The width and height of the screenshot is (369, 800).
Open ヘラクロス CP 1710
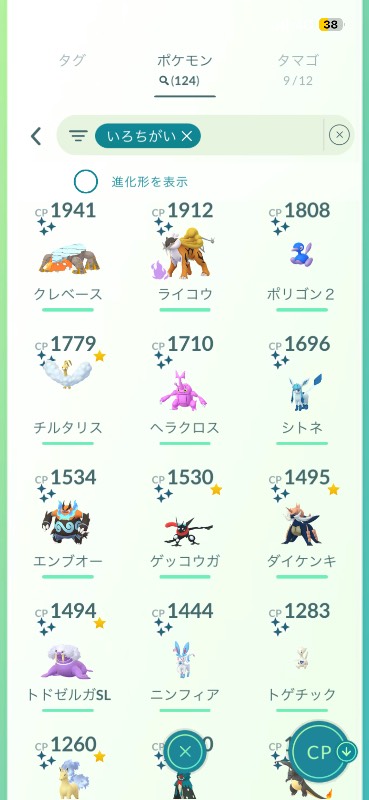185,389
